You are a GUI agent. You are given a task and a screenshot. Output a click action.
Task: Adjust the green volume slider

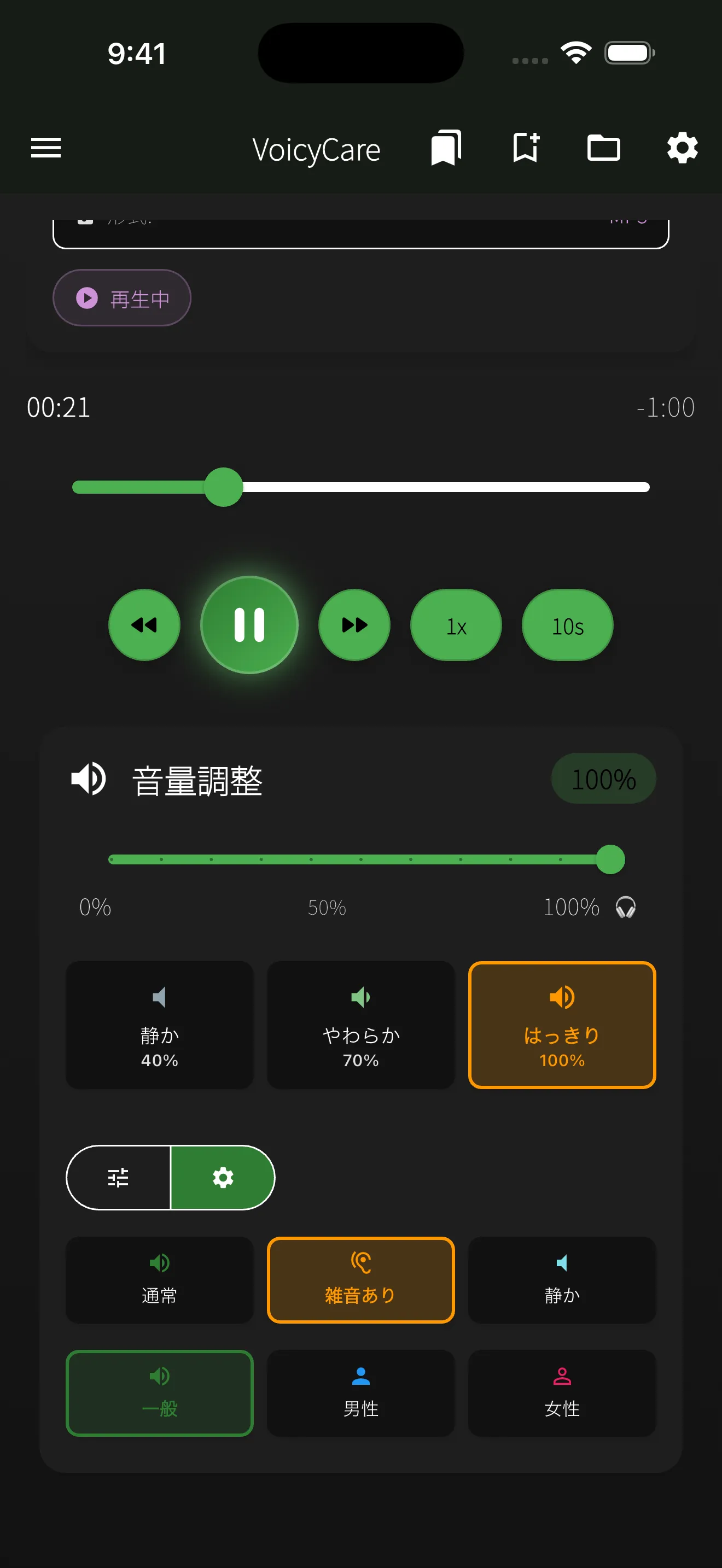pyautogui.click(x=610, y=859)
